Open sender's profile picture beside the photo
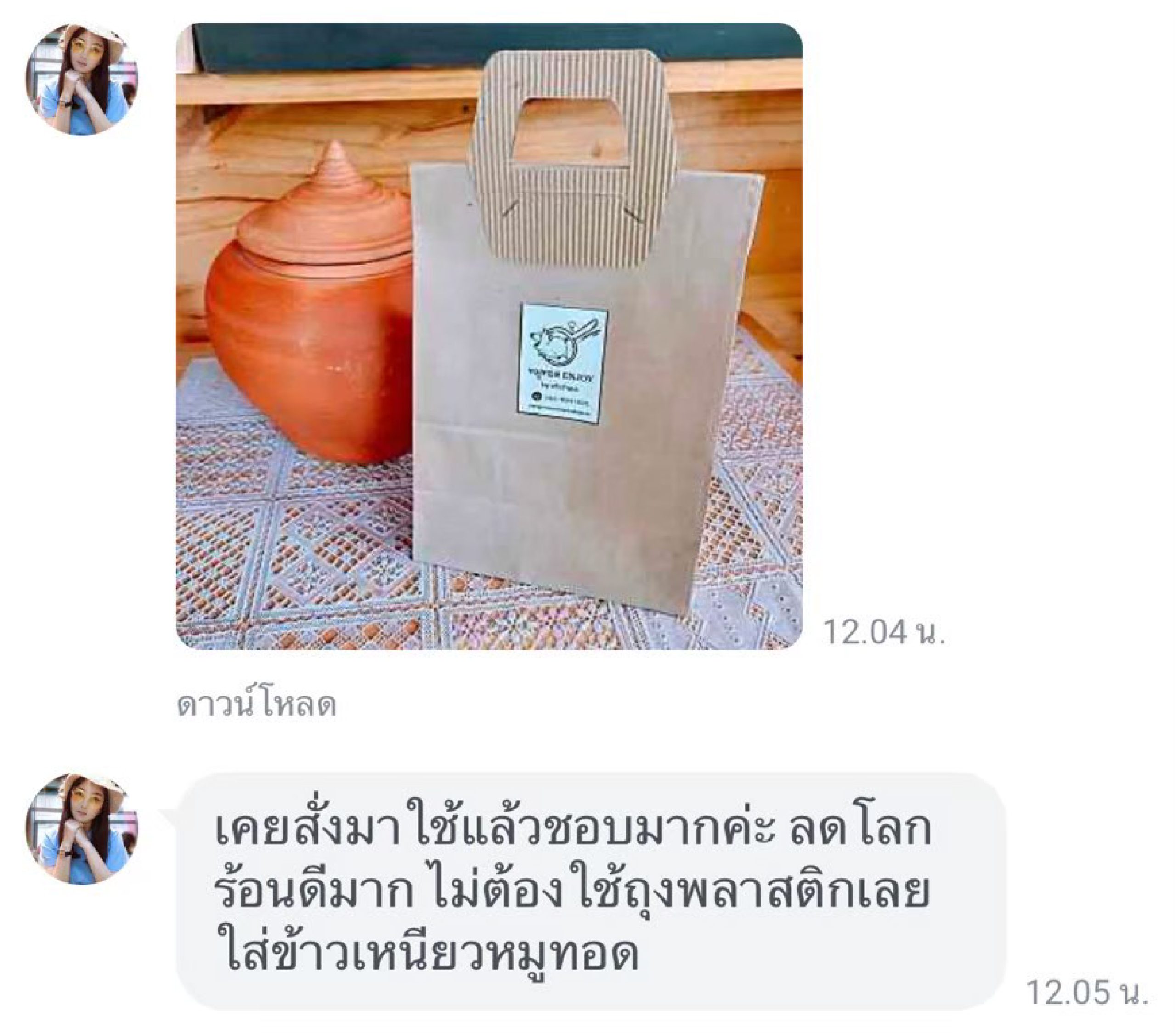 (82, 79)
